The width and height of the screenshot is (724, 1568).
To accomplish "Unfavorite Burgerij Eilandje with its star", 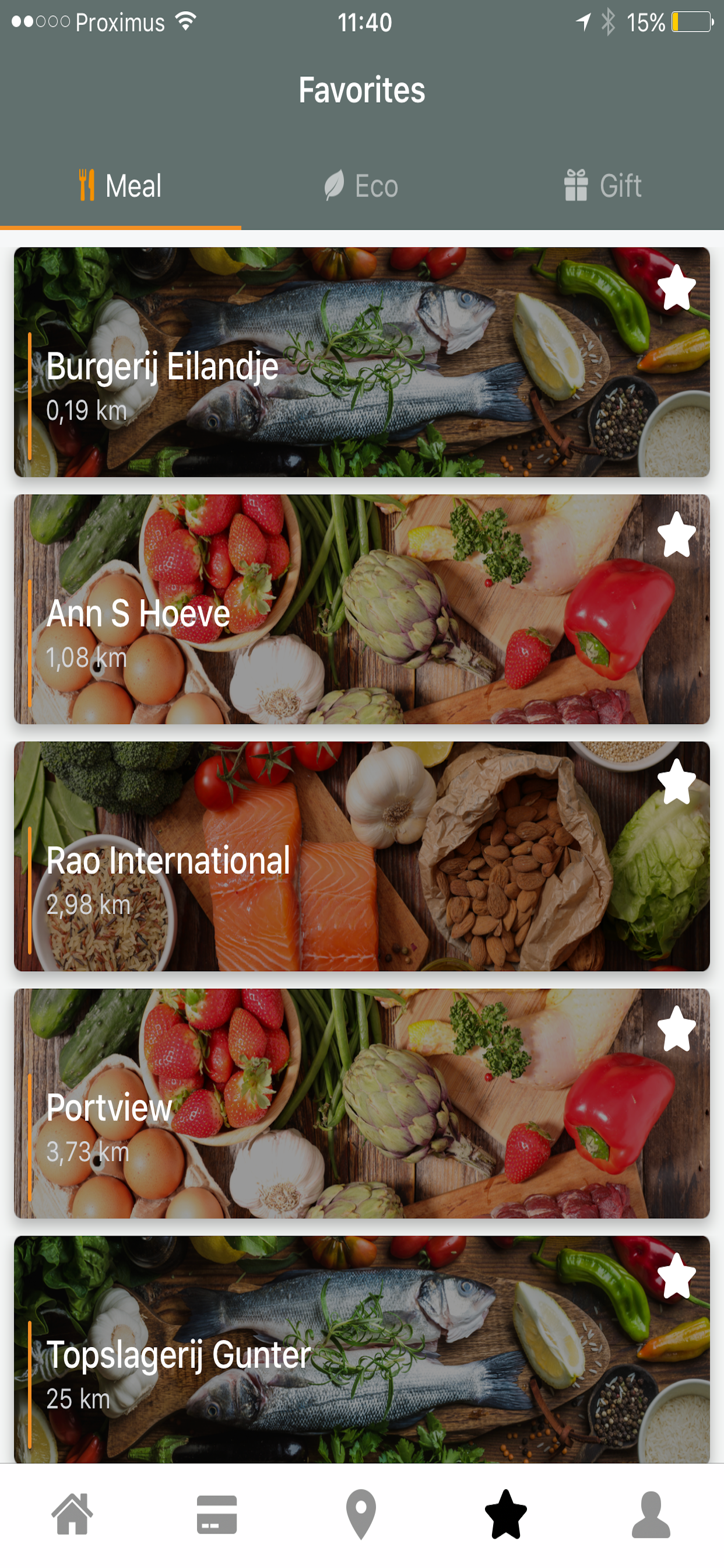I will click(676, 288).
